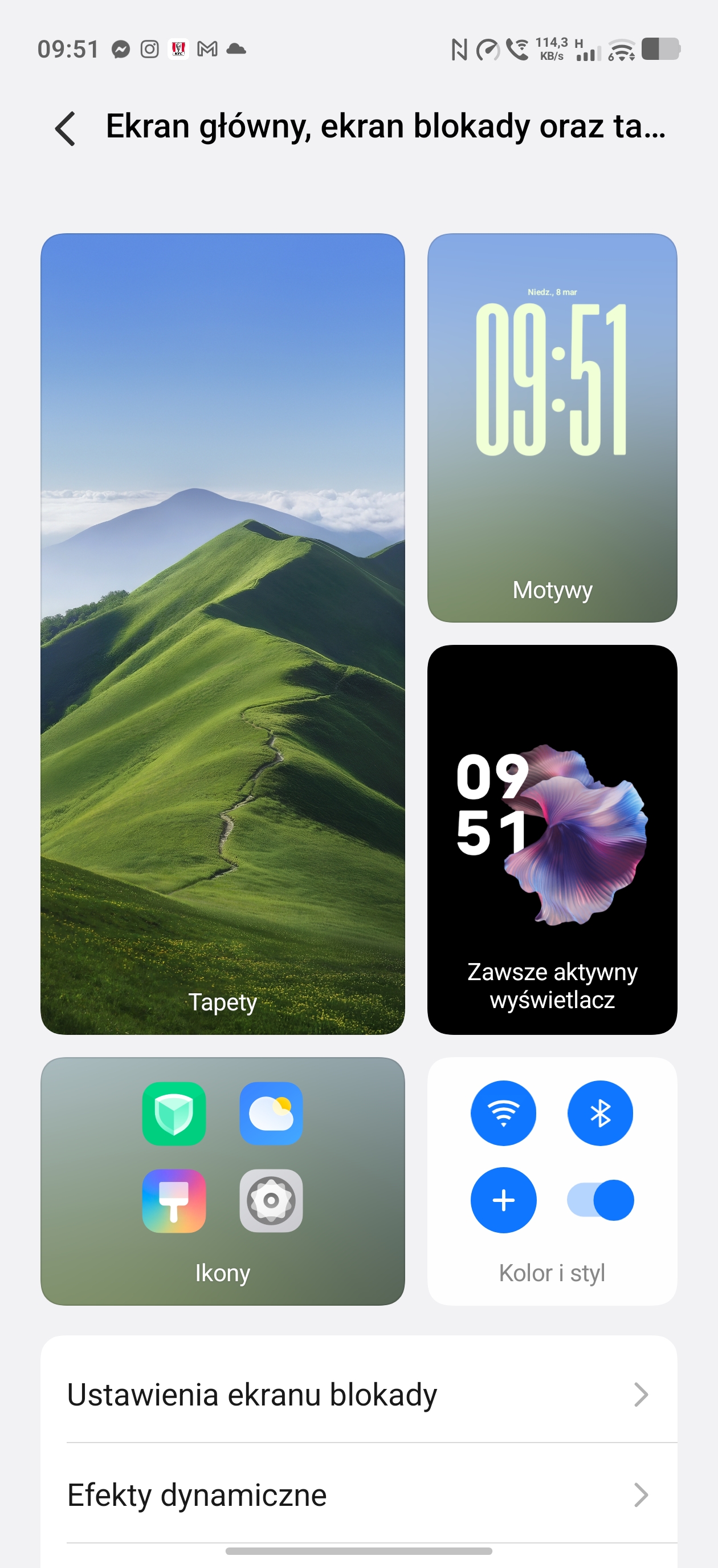This screenshot has width=718, height=1568.
Task: Open the Tapety wallpapers card
Action: [223, 633]
